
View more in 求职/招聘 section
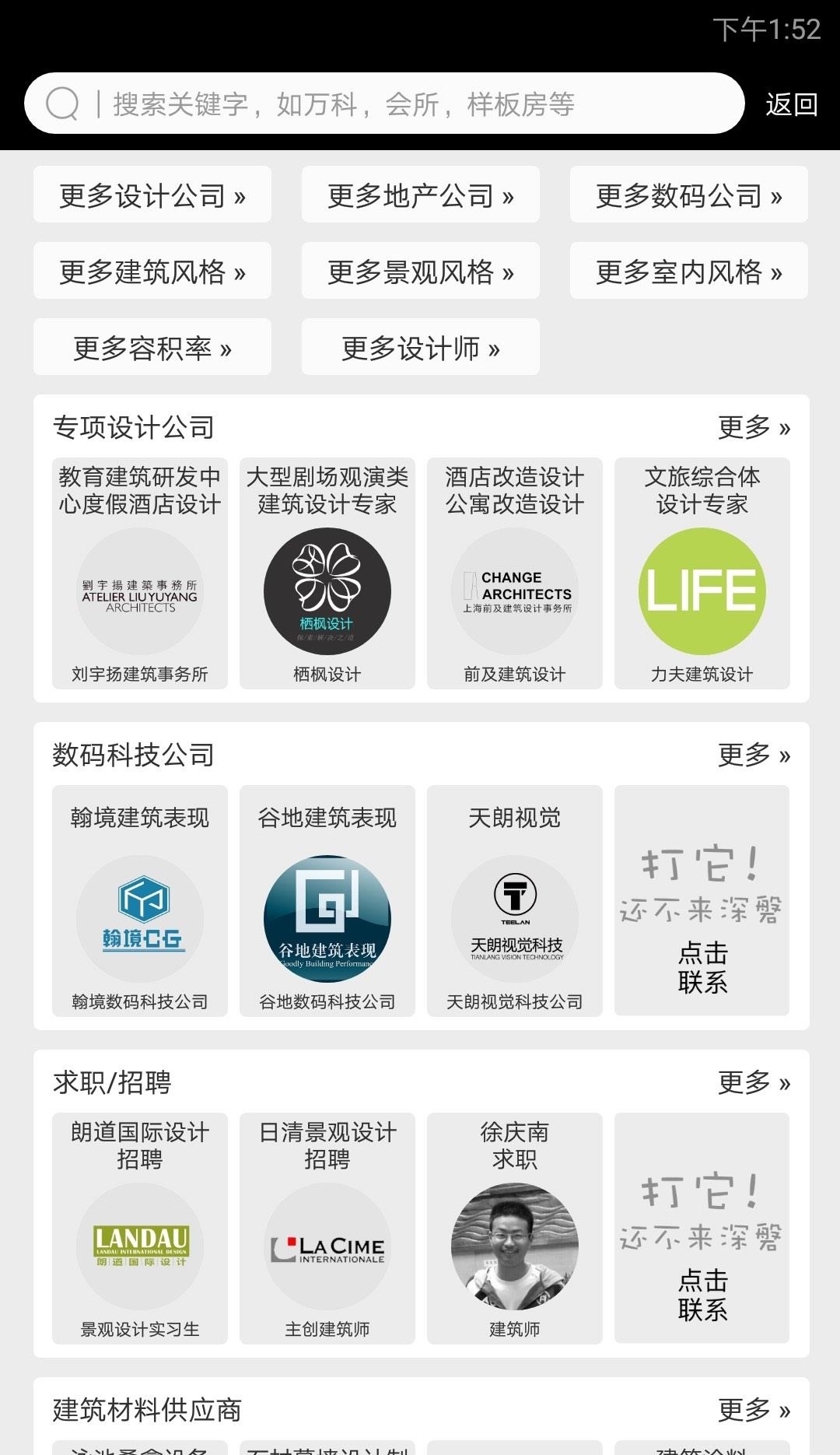[x=753, y=1082]
